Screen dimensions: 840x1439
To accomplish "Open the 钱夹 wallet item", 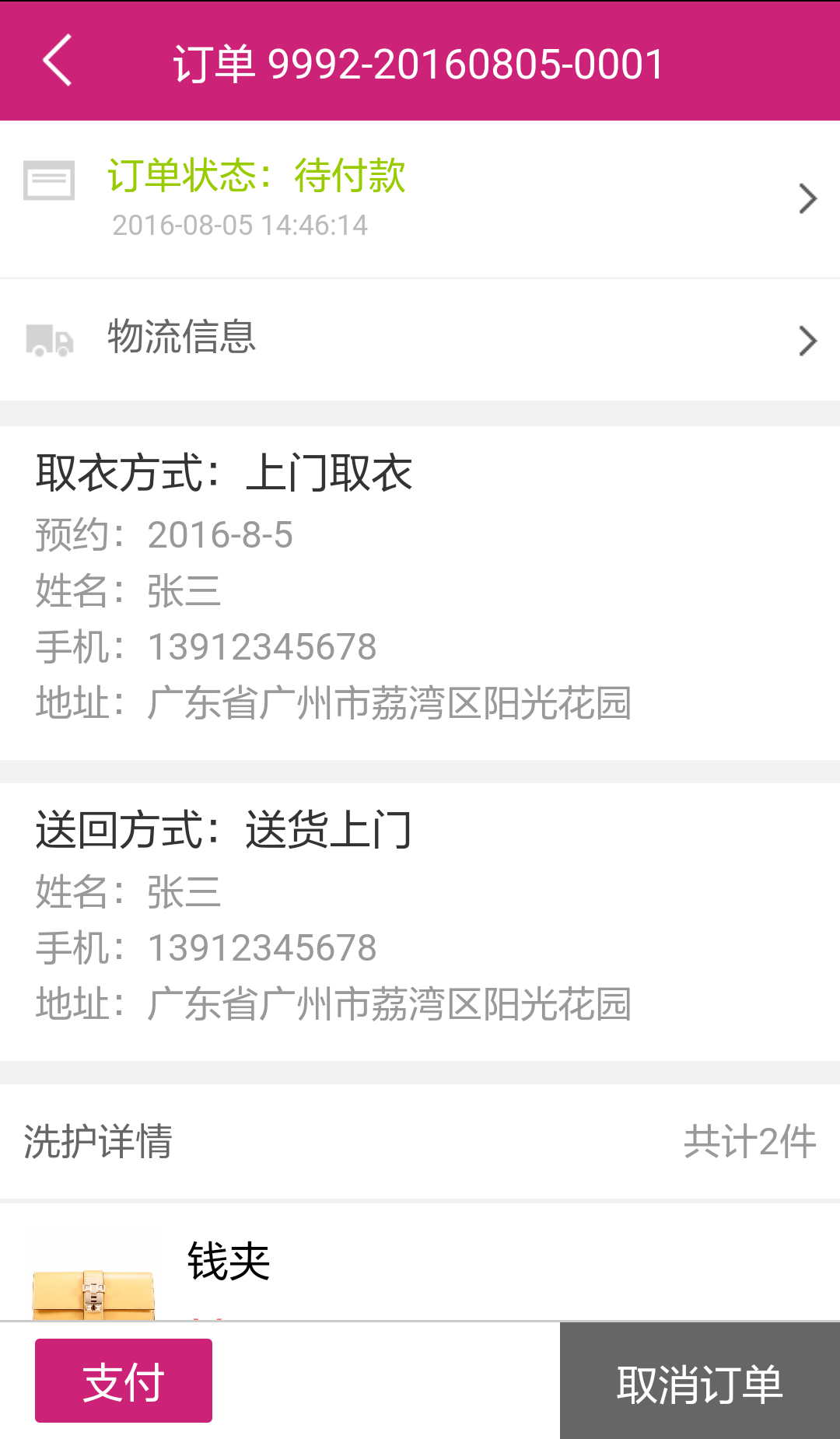I will [x=229, y=1262].
